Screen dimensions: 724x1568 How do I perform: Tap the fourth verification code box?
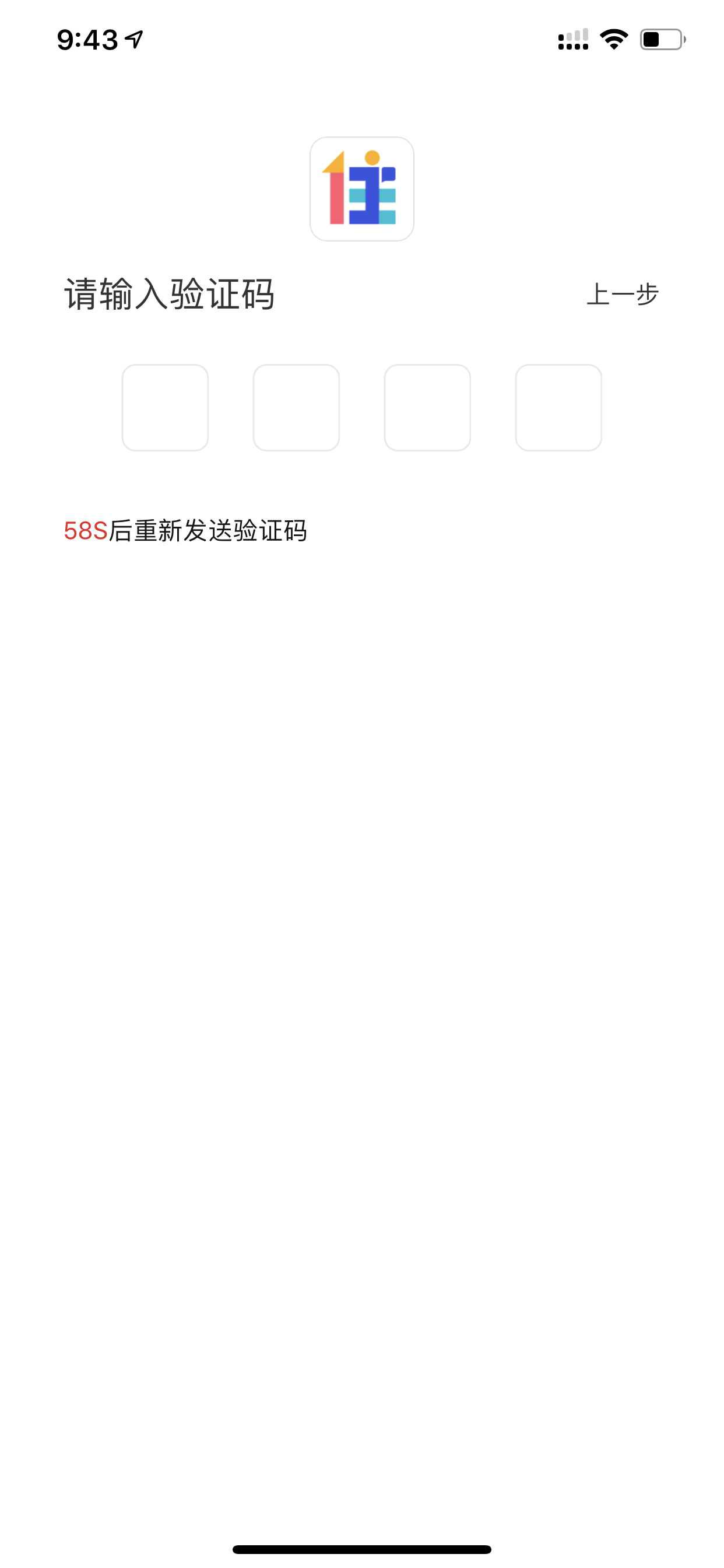pos(558,408)
